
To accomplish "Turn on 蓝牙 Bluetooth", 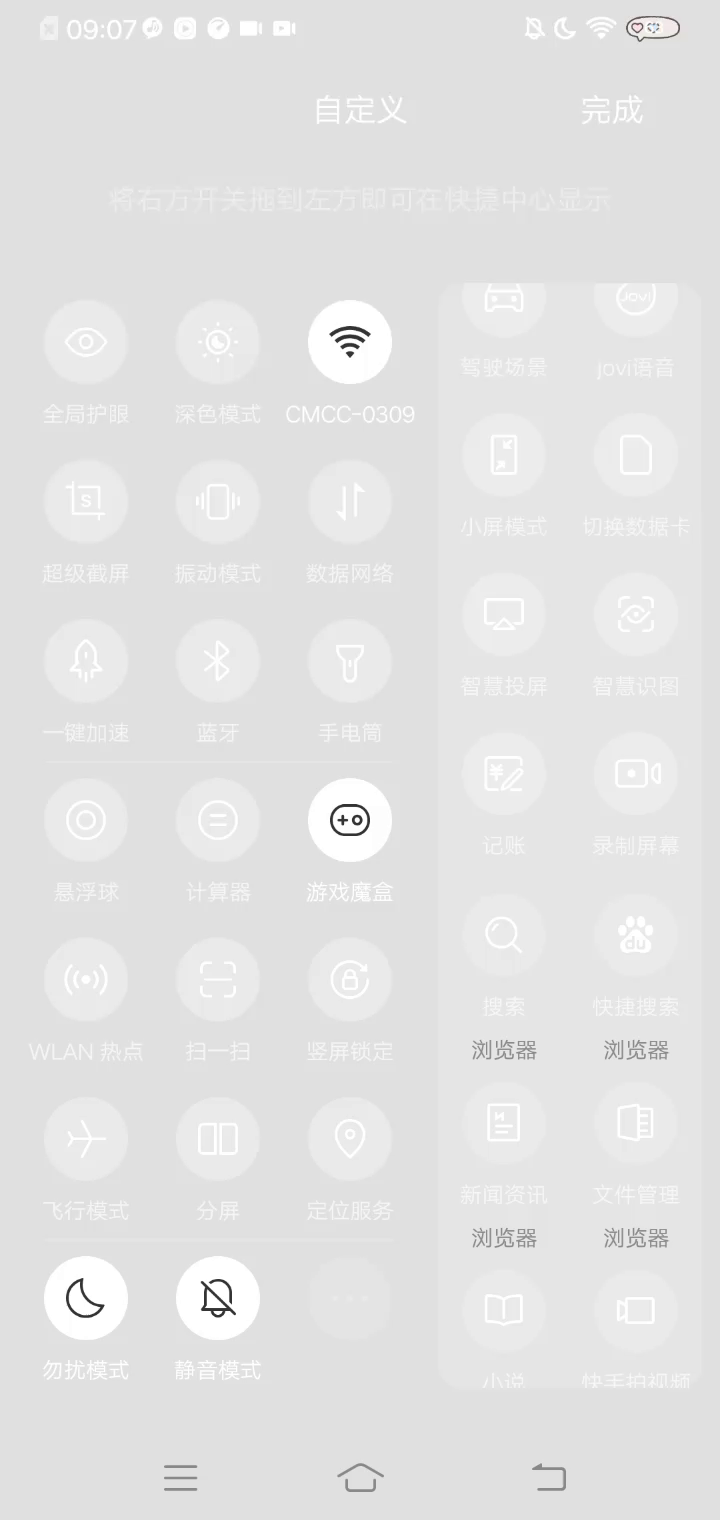I will pos(218,661).
